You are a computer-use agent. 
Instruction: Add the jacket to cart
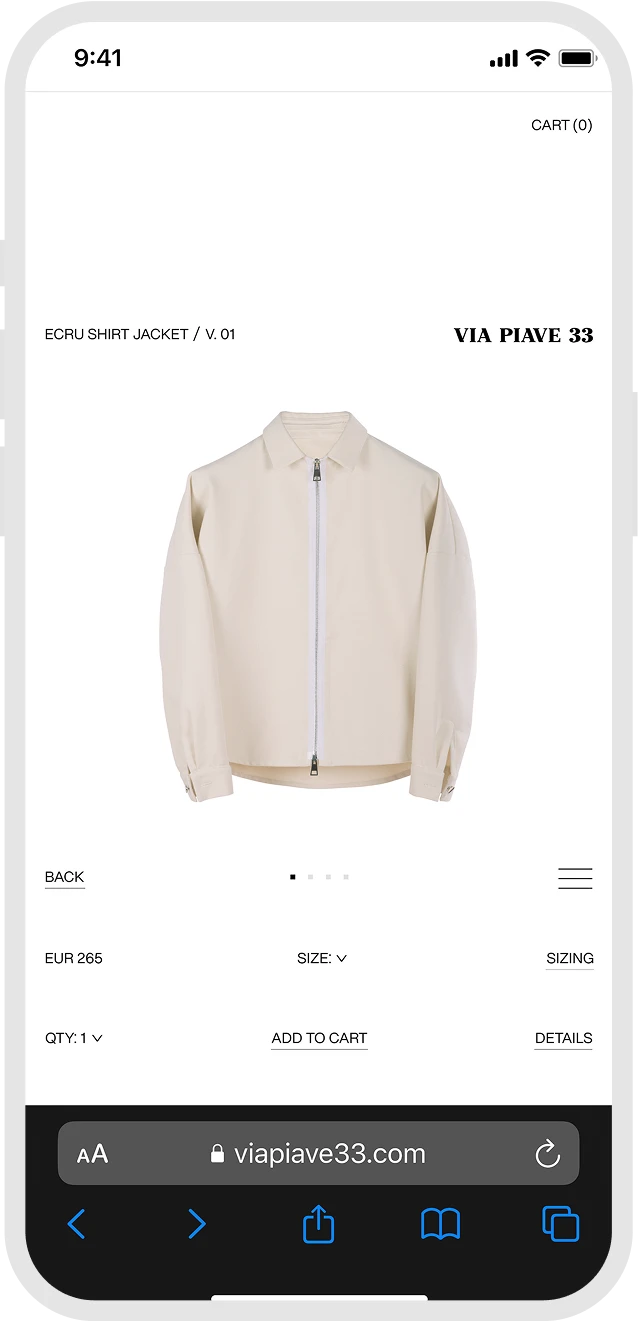[319, 1038]
